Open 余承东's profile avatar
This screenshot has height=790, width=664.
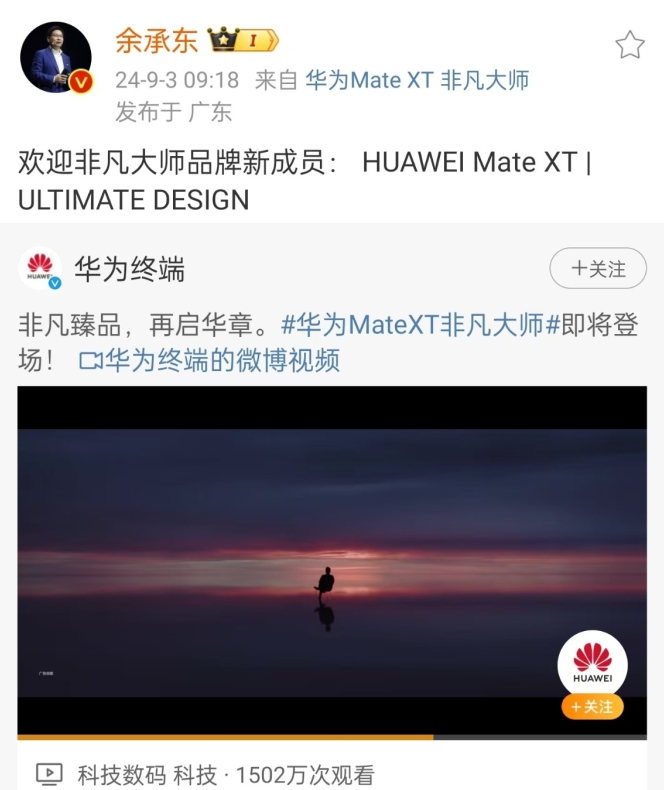[x=56, y=57]
